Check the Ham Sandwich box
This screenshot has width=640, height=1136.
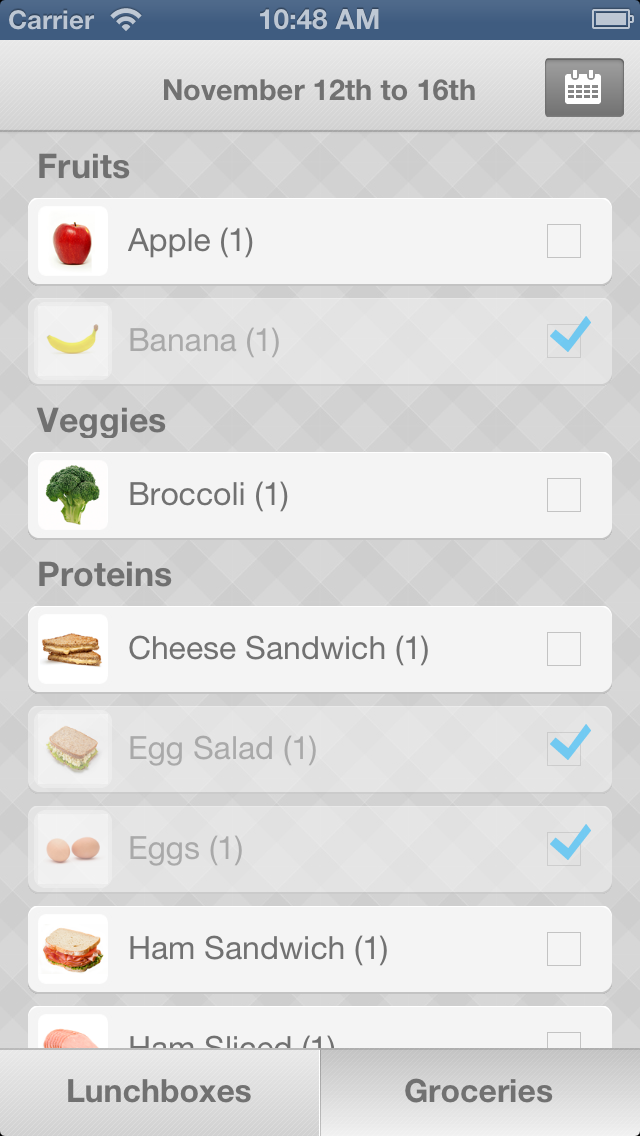[x=564, y=948]
